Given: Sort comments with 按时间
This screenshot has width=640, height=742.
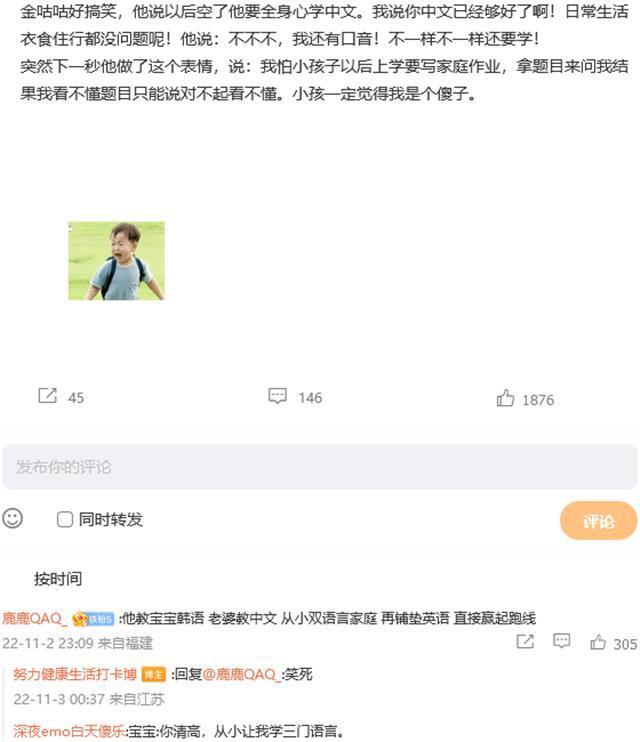Looking at the screenshot, I should click(x=58, y=578).
